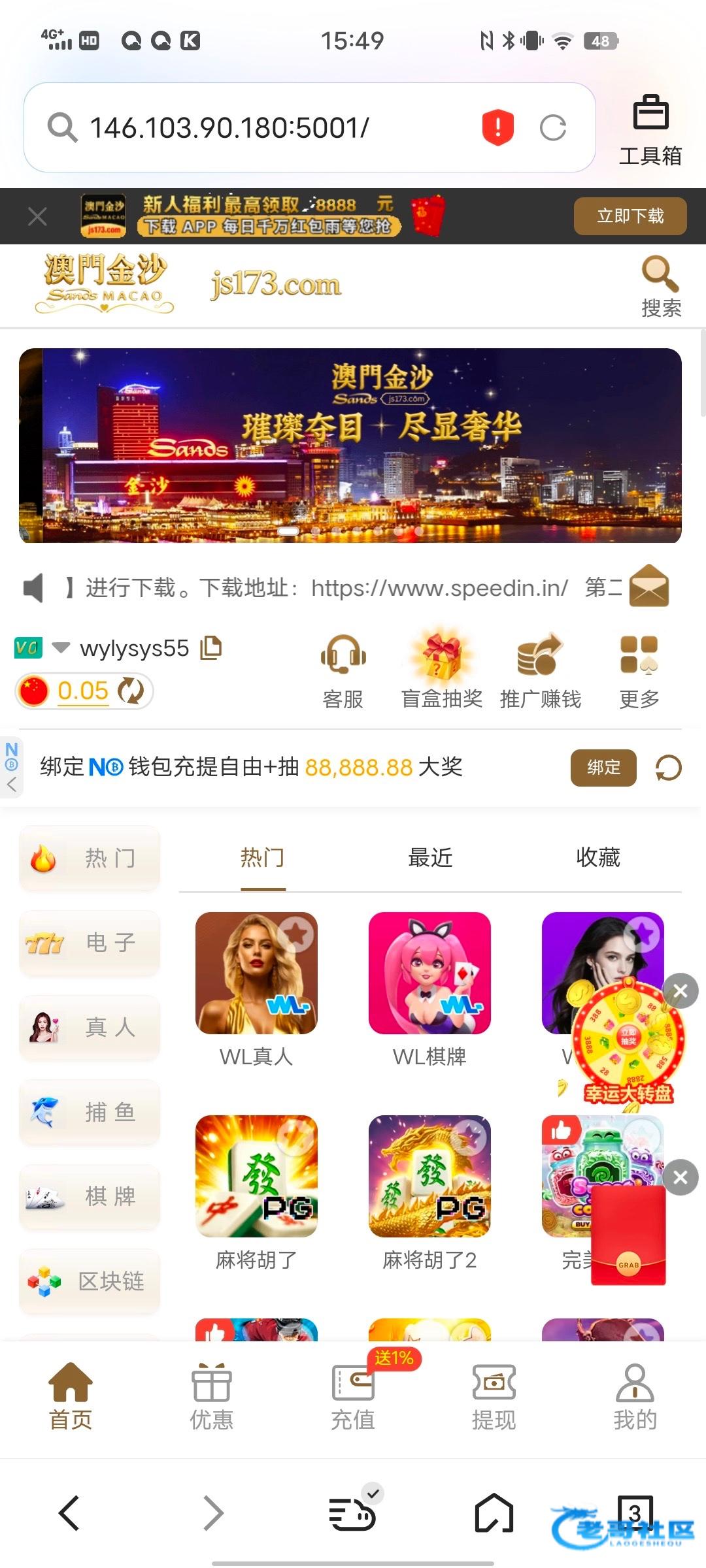706x1568 pixels.
Task: Contact 客服 customer service
Action: [x=343, y=672]
